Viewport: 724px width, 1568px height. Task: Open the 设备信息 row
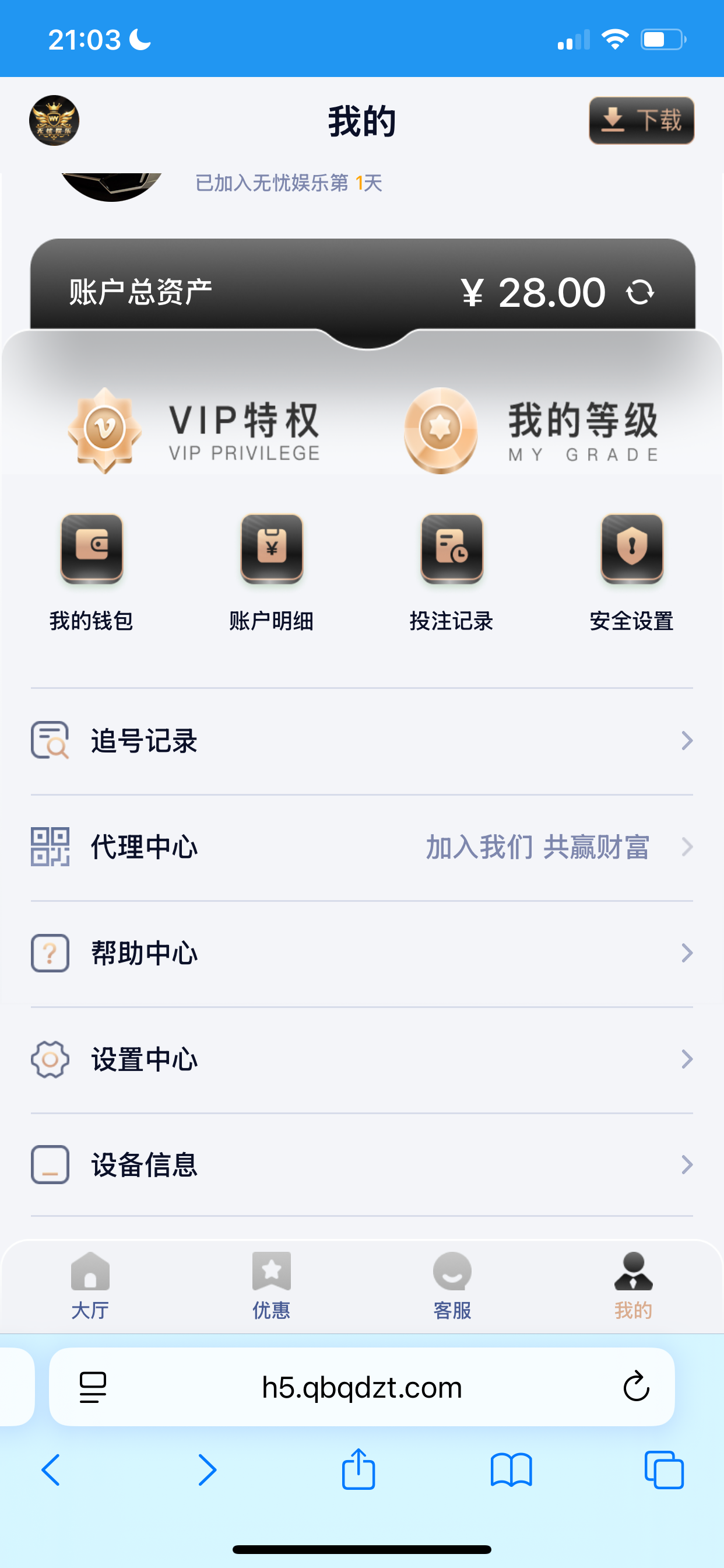click(361, 1164)
